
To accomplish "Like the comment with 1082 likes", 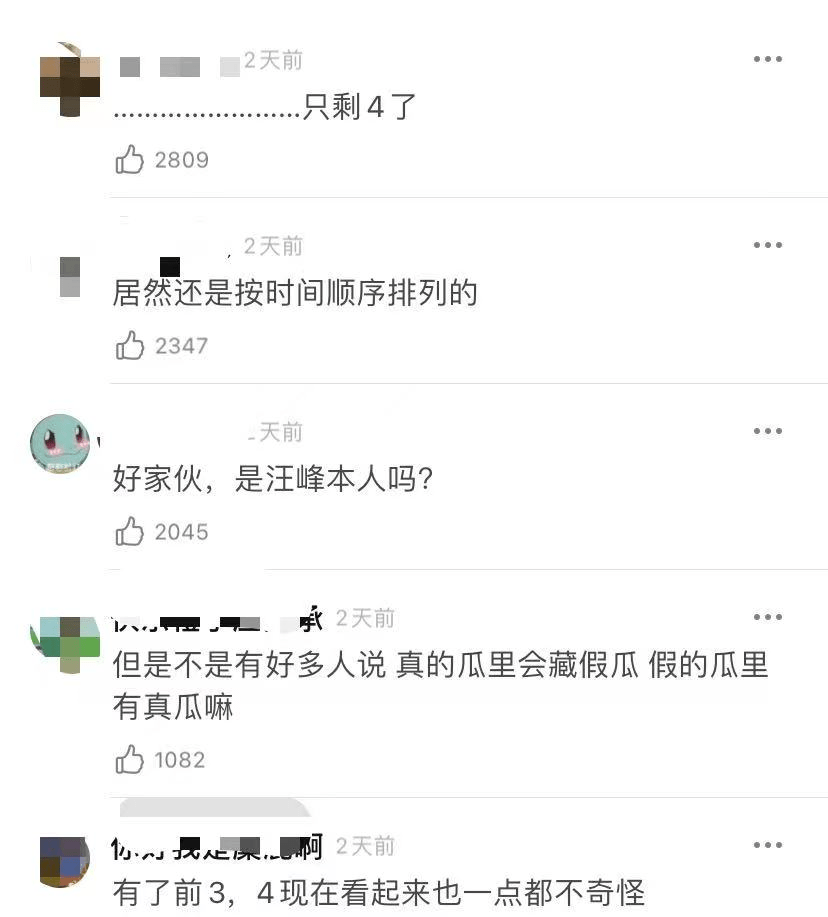I will pyautogui.click(x=130, y=759).
